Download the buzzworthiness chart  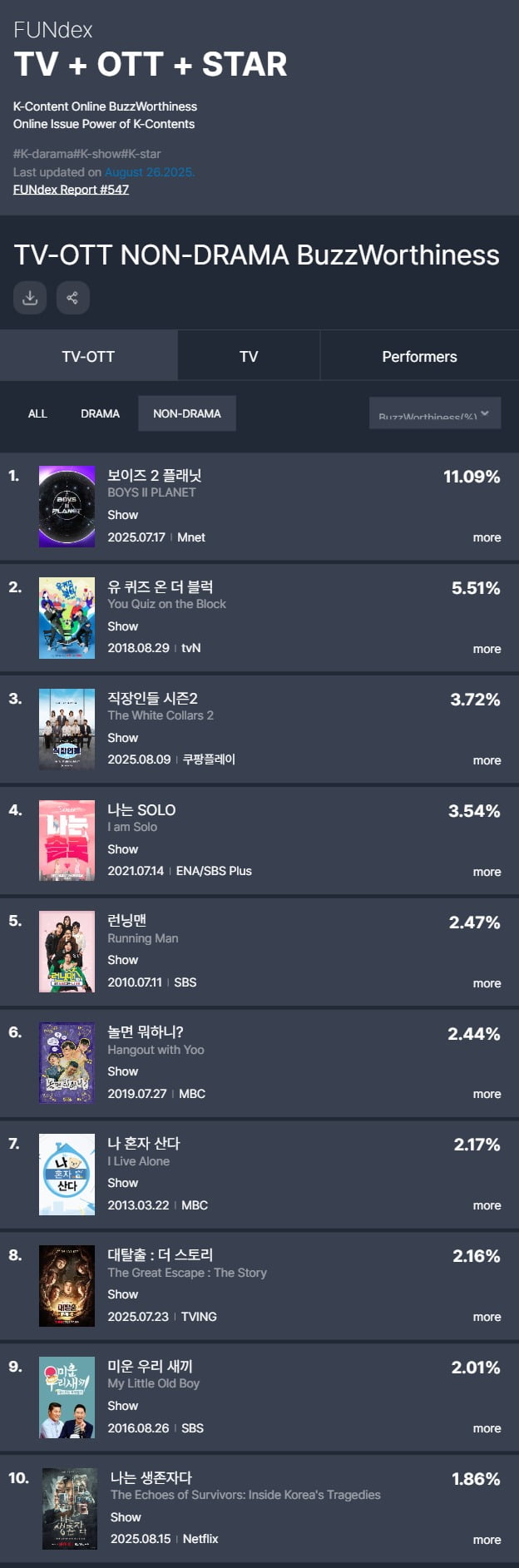[x=30, y=298]
